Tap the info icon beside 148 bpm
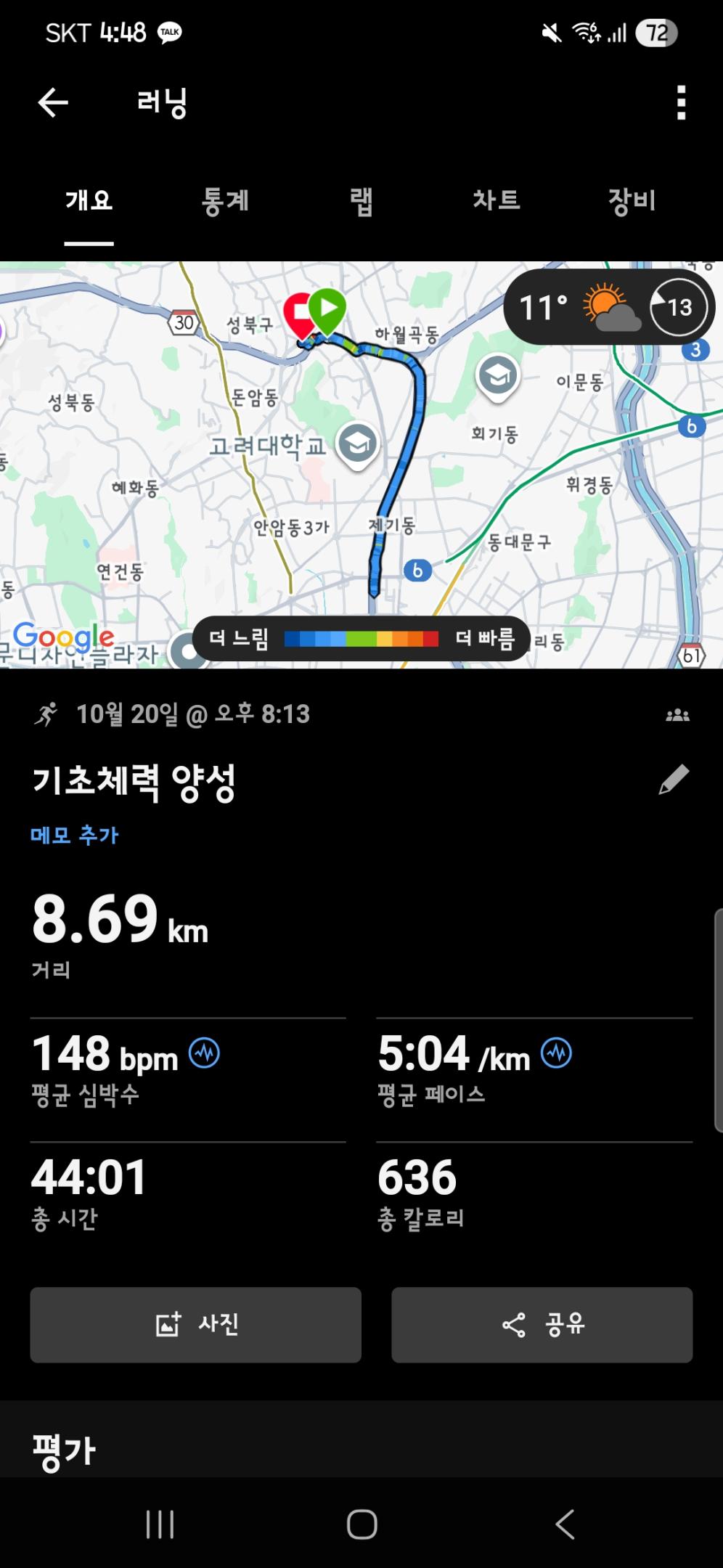 [x=204, y=1053]
